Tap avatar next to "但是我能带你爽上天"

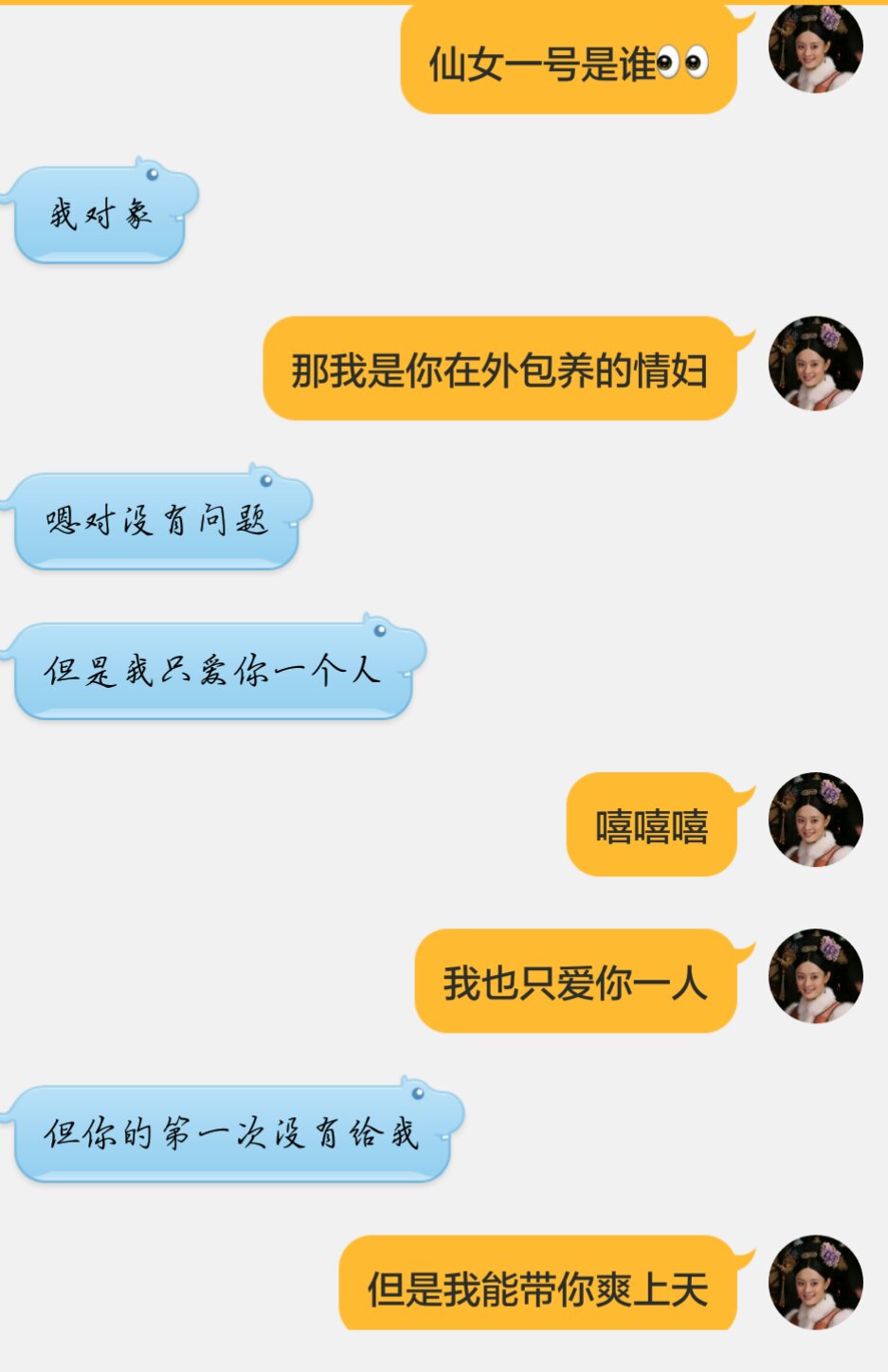point(816,1282)
